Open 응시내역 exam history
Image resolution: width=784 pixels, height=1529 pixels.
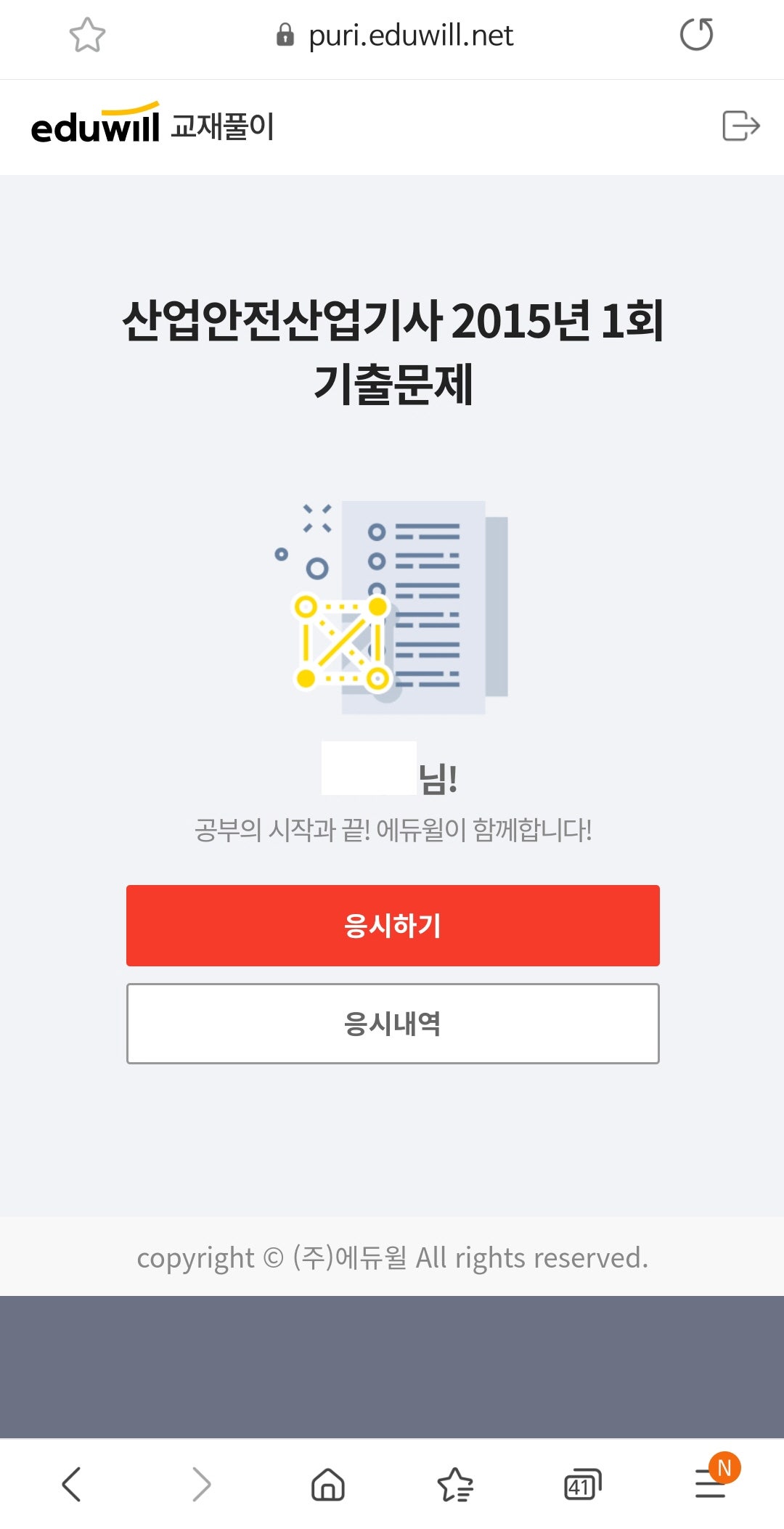coord(393,1024)
